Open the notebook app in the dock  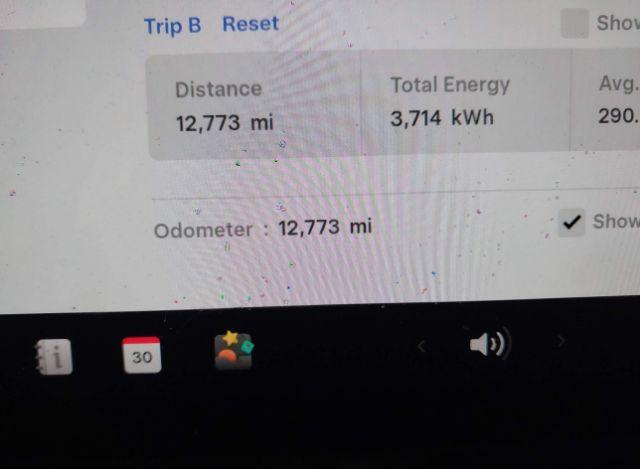click(53, 356)
